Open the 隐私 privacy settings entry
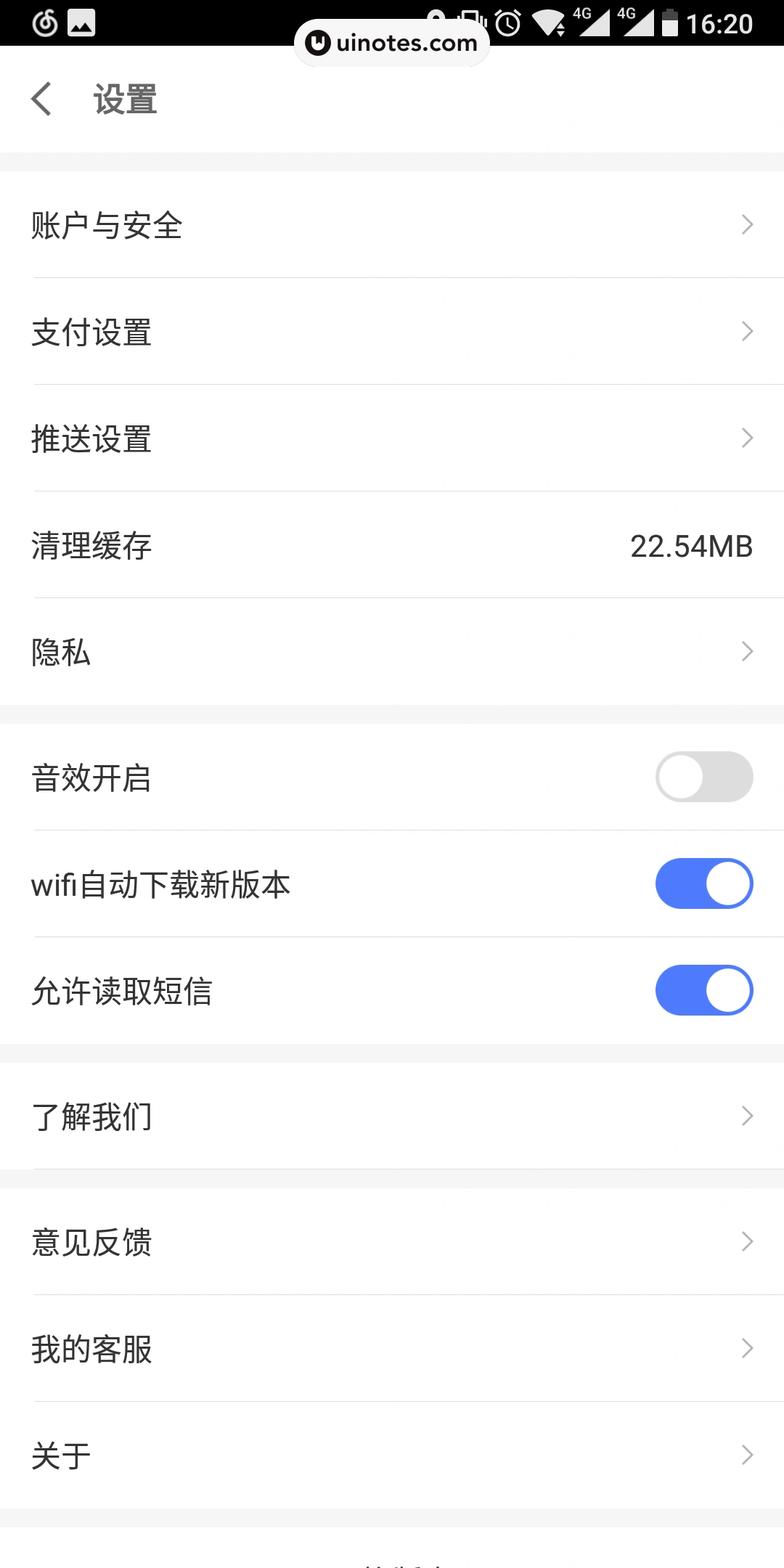This screenshot has width=784, height=1568. click(x=392, y=652)
